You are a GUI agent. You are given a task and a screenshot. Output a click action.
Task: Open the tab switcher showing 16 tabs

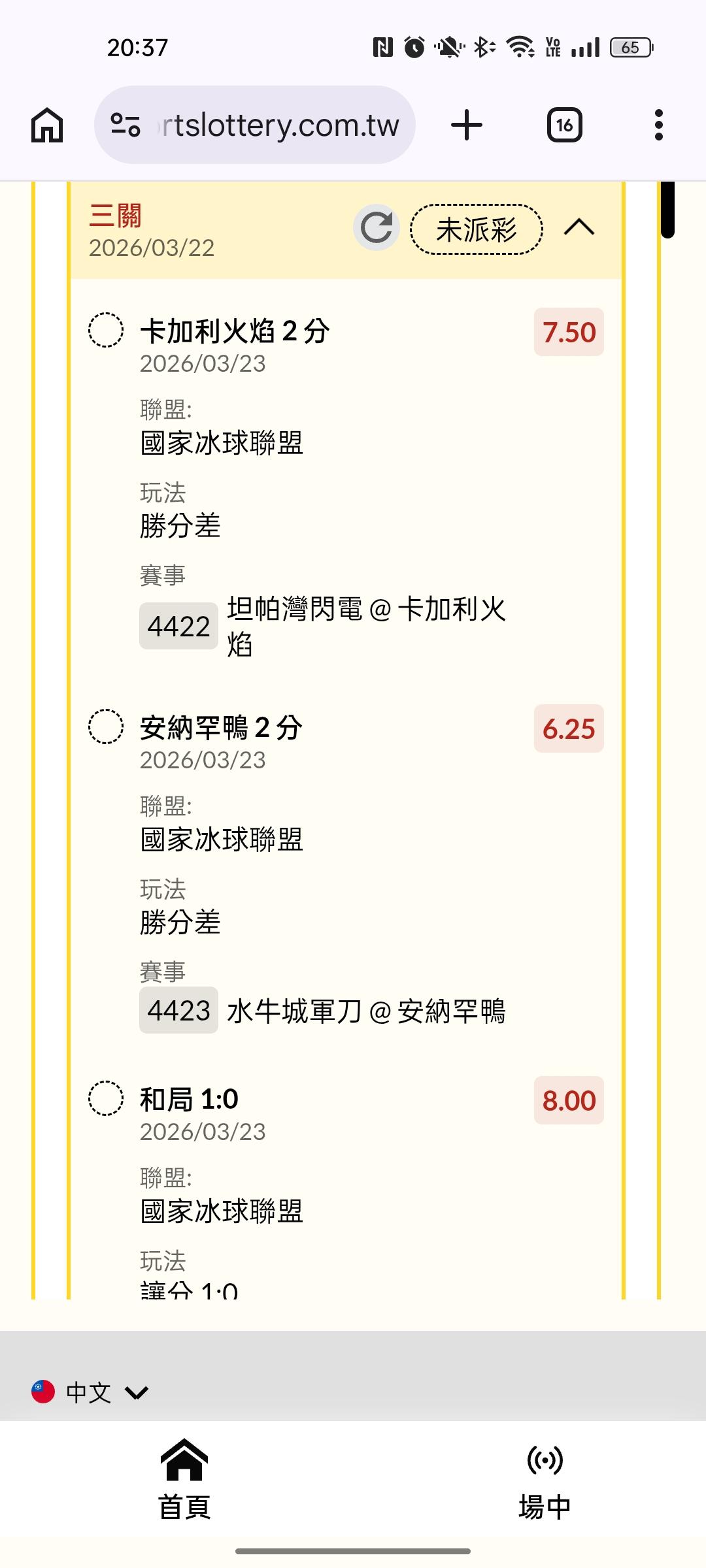click(x=564, y=125)
